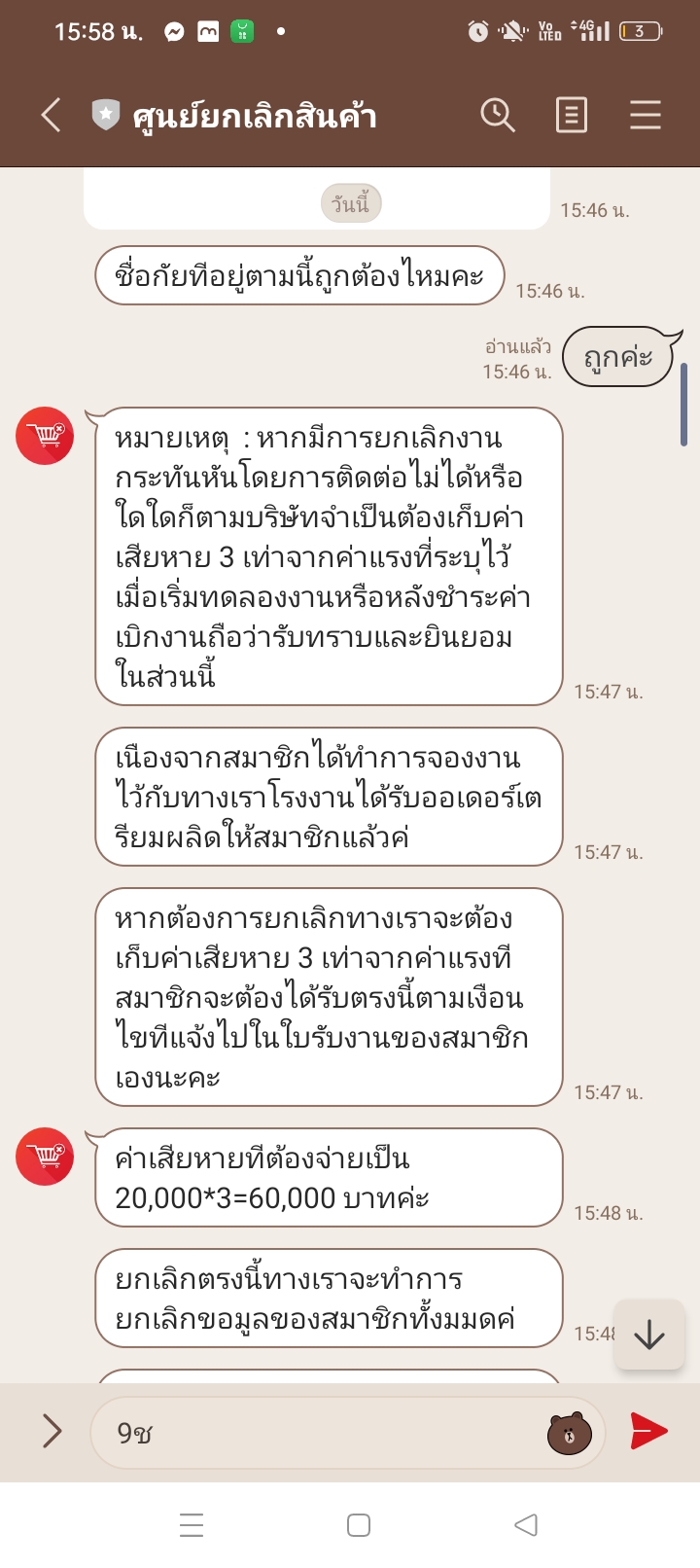Tap the system back button
Image resolution: width=700 pixels, height=1568 pixels.
pyautogui.click(x=526, y=1525)
